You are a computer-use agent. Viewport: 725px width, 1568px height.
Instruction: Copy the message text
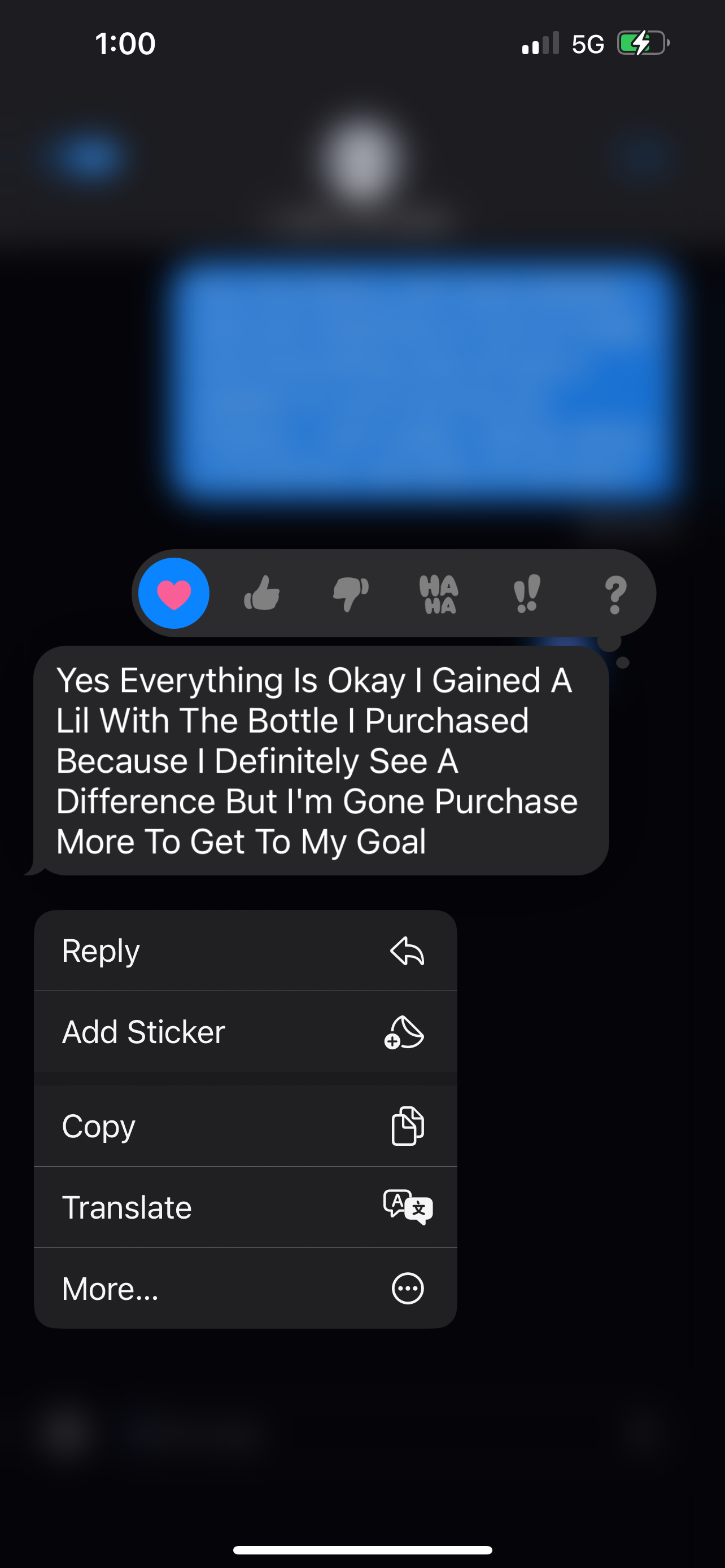245,1126
